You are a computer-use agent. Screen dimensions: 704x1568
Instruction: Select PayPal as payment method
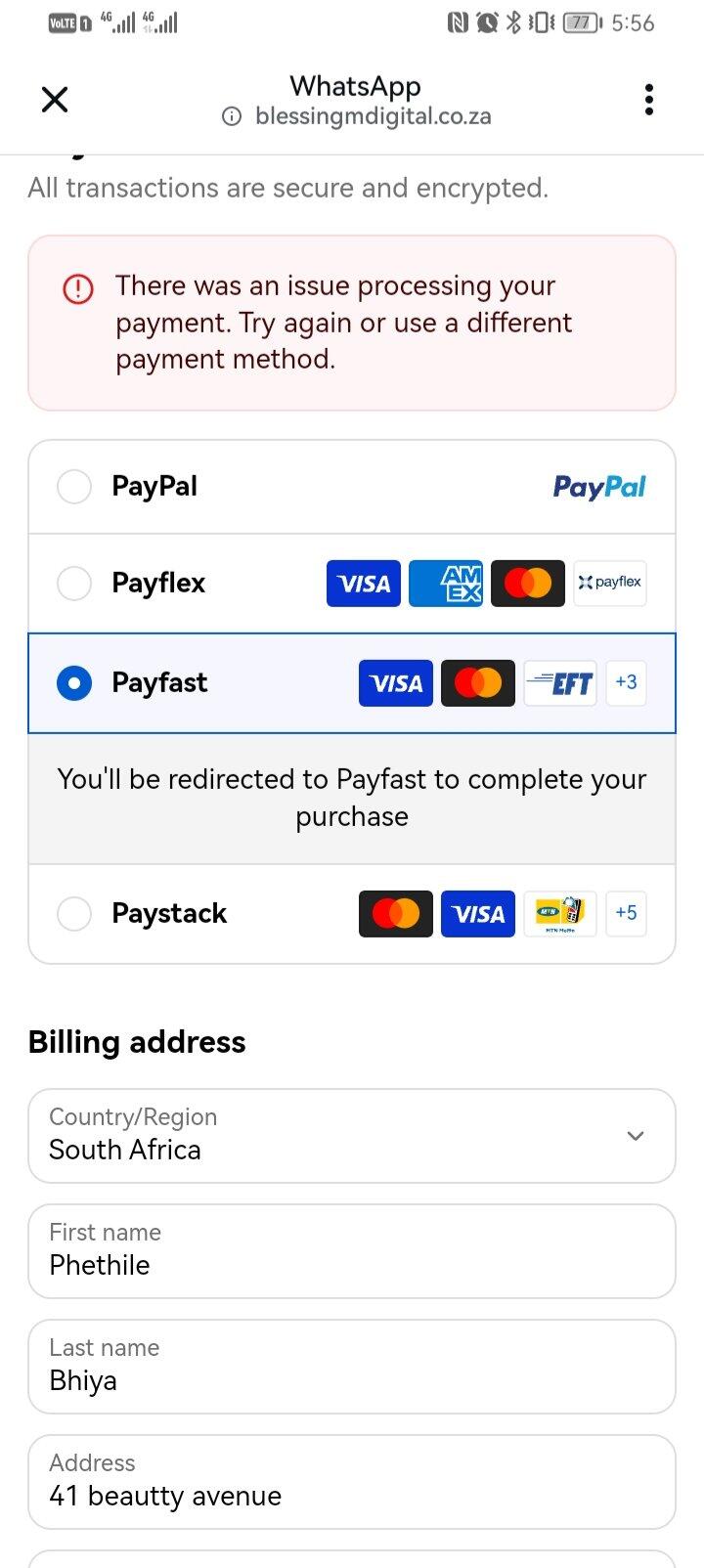pos(352,487)
